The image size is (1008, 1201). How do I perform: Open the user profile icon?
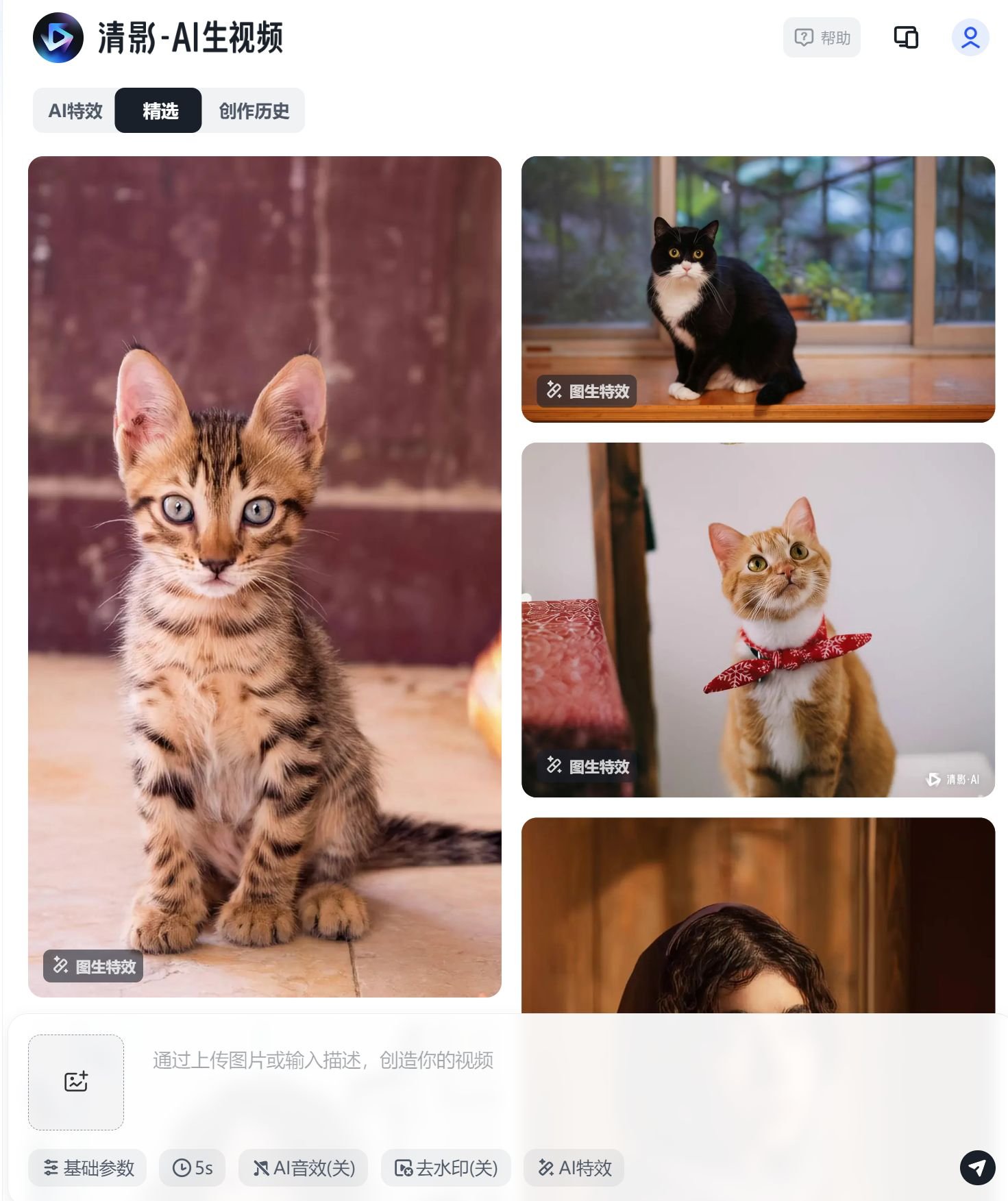pyautogui.click(x=969, y=38)
